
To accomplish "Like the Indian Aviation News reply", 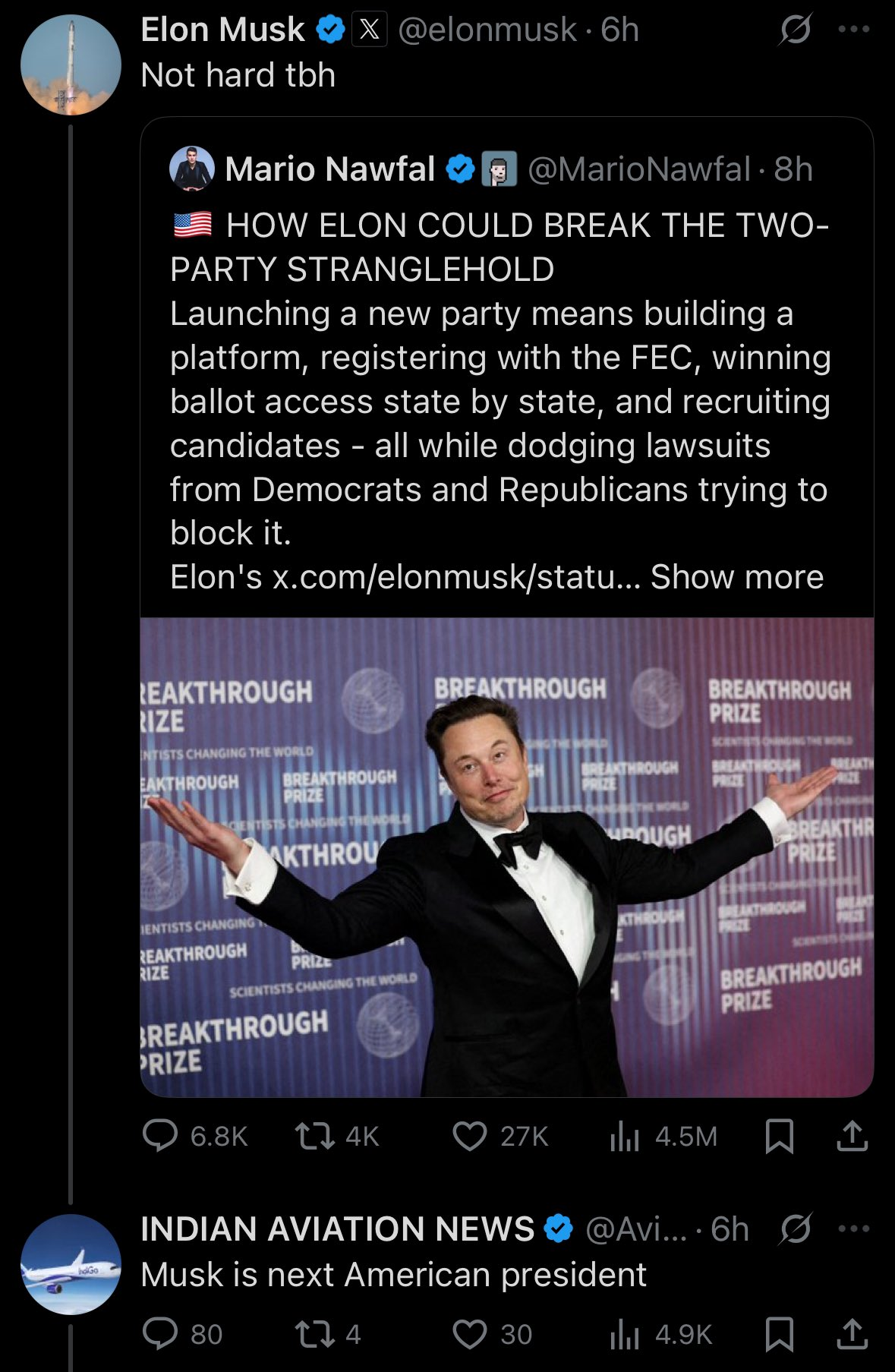I will 470,1334.
